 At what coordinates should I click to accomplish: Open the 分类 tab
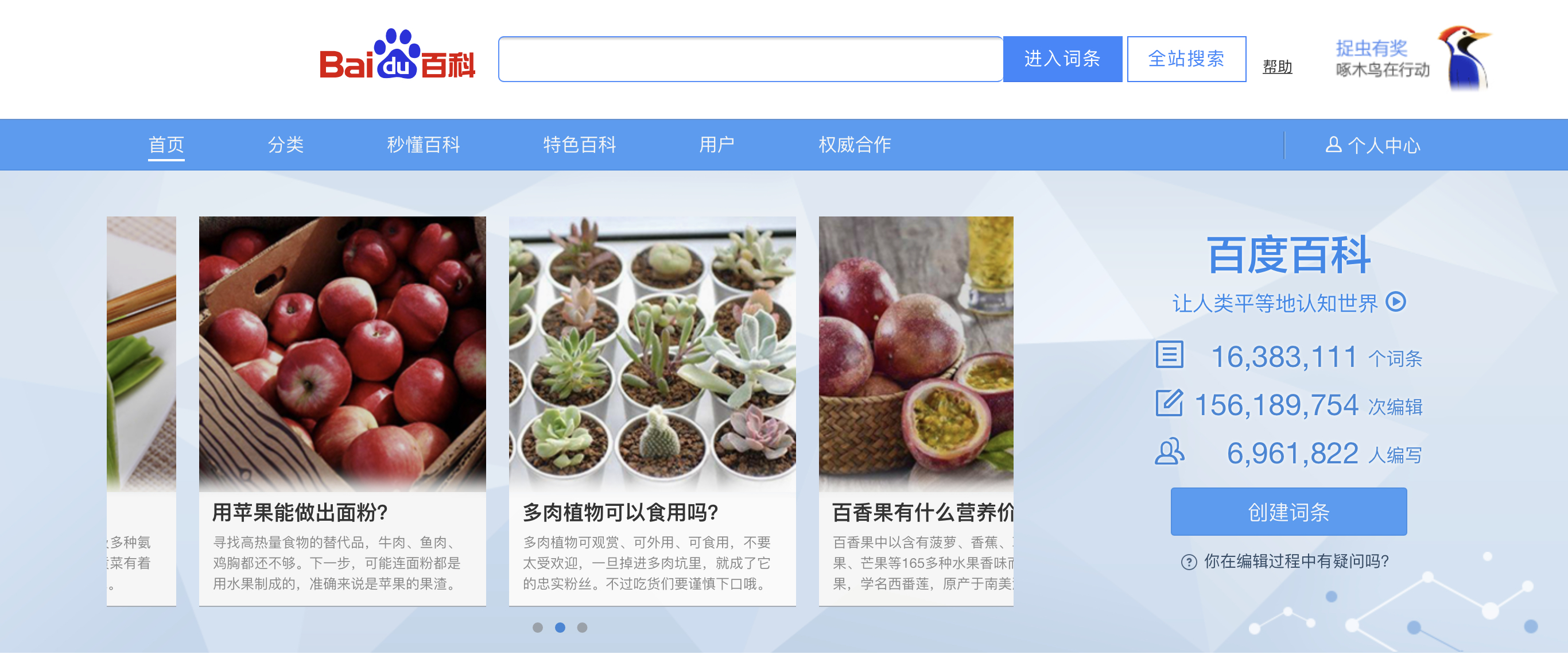tap(285, 145)
